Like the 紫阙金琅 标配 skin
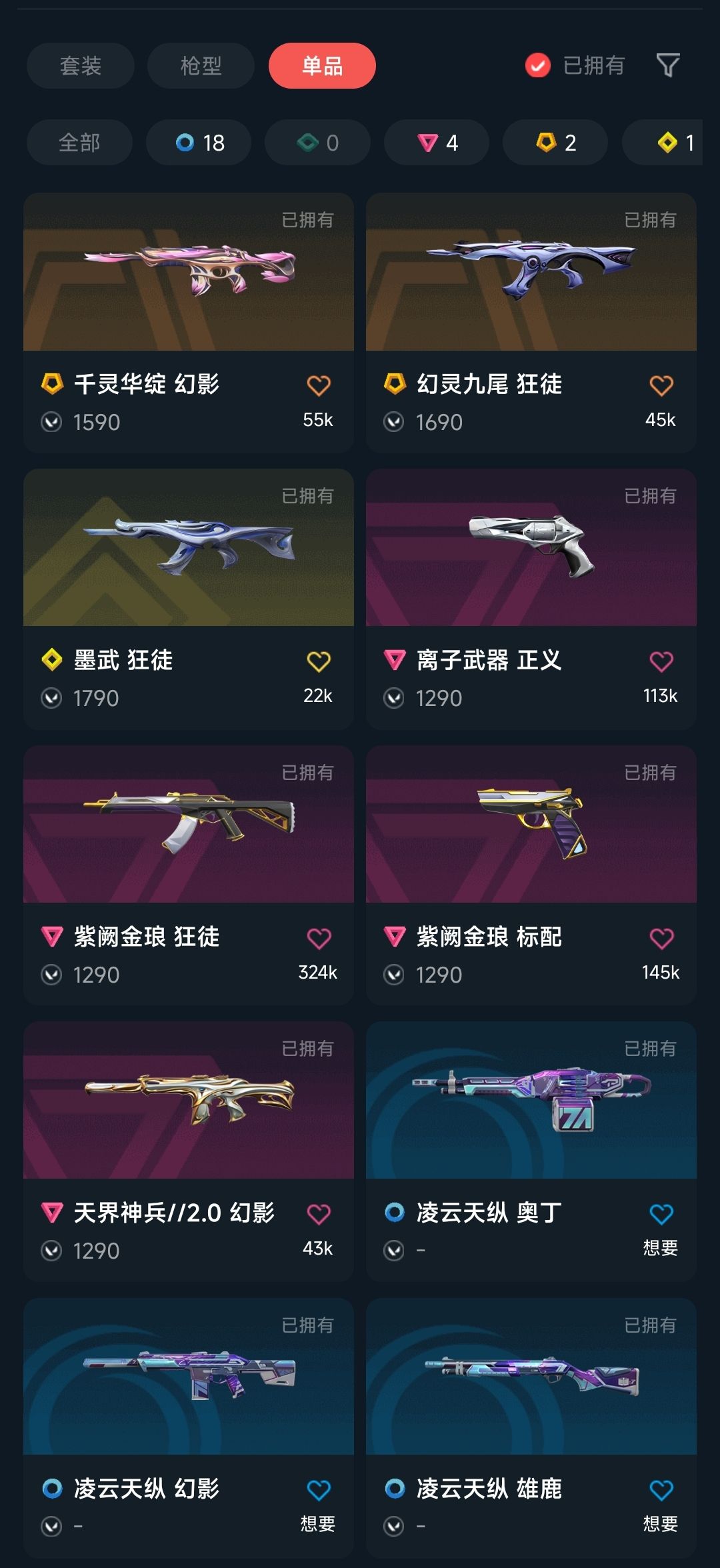Screen dimensions: 720x1568 pyautogui.click(x=661, y=938)
